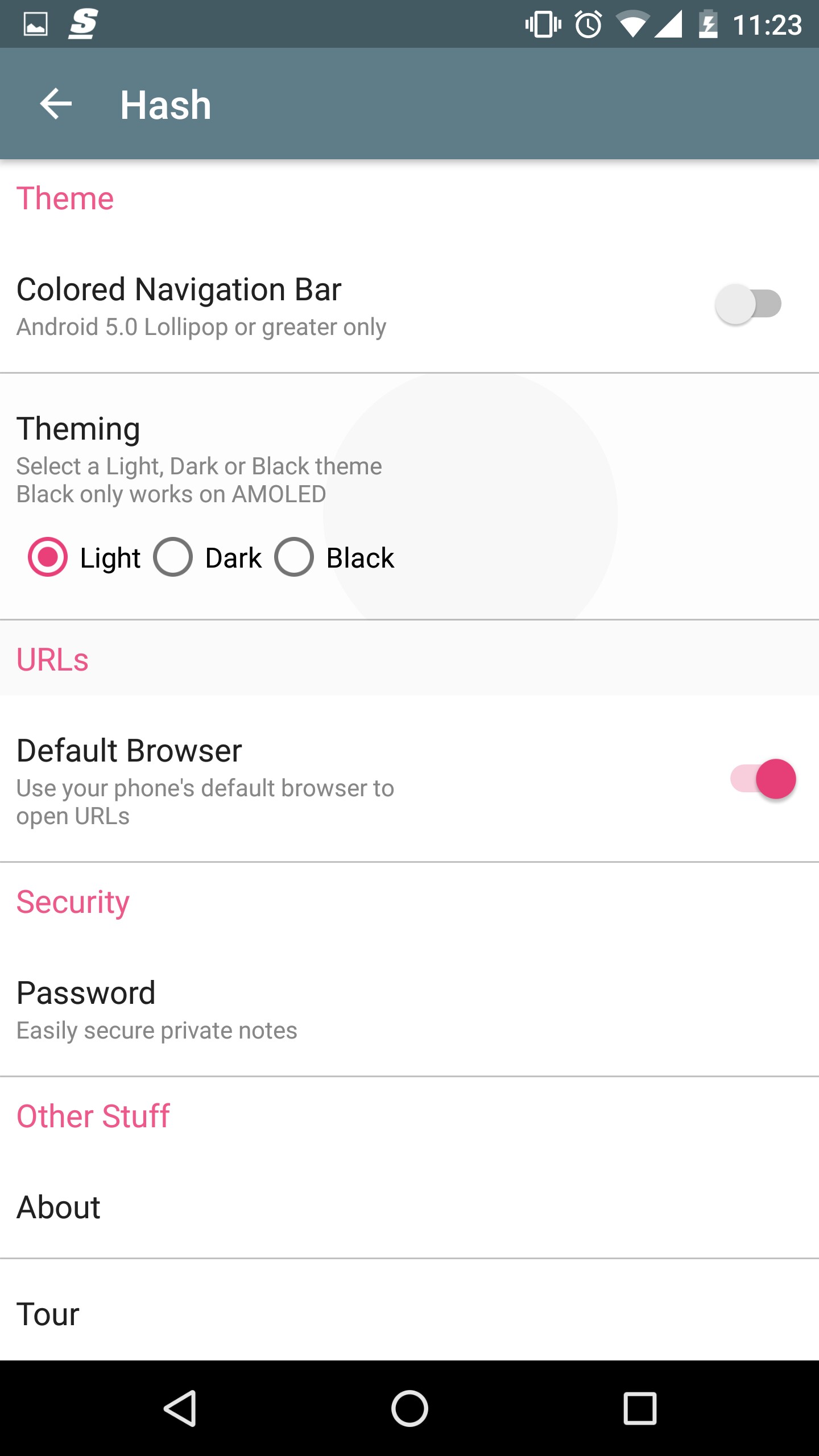Select the Light theme option
This screenshot has width=819, height=1456.
pos(48,557)
